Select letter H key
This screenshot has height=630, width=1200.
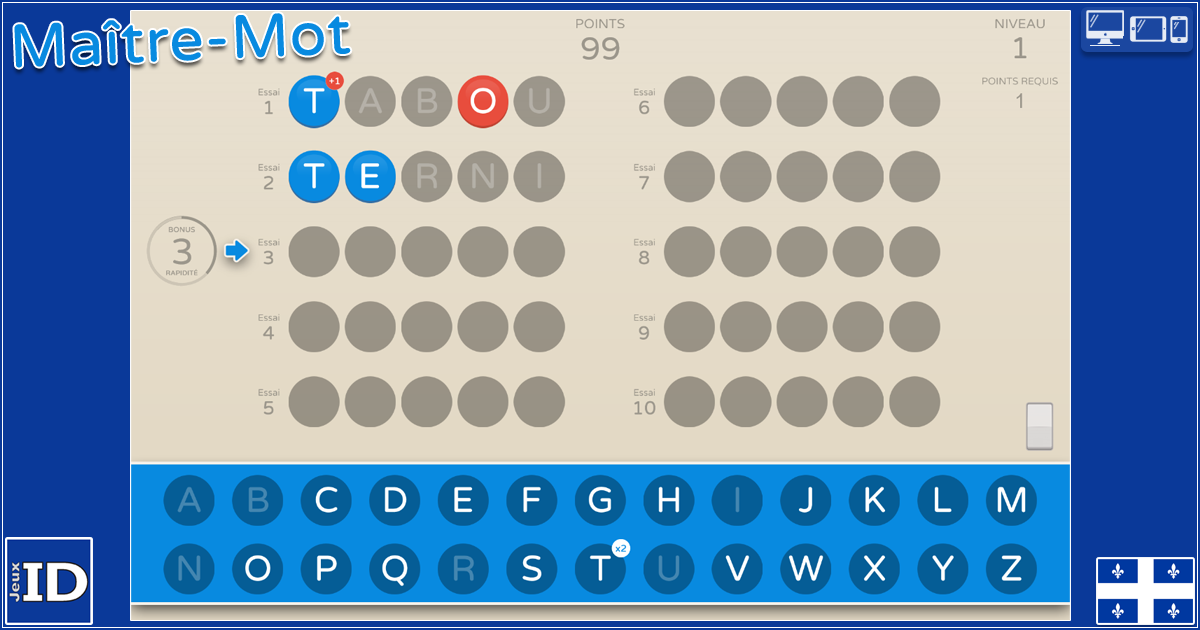click(x=668, y=500)
